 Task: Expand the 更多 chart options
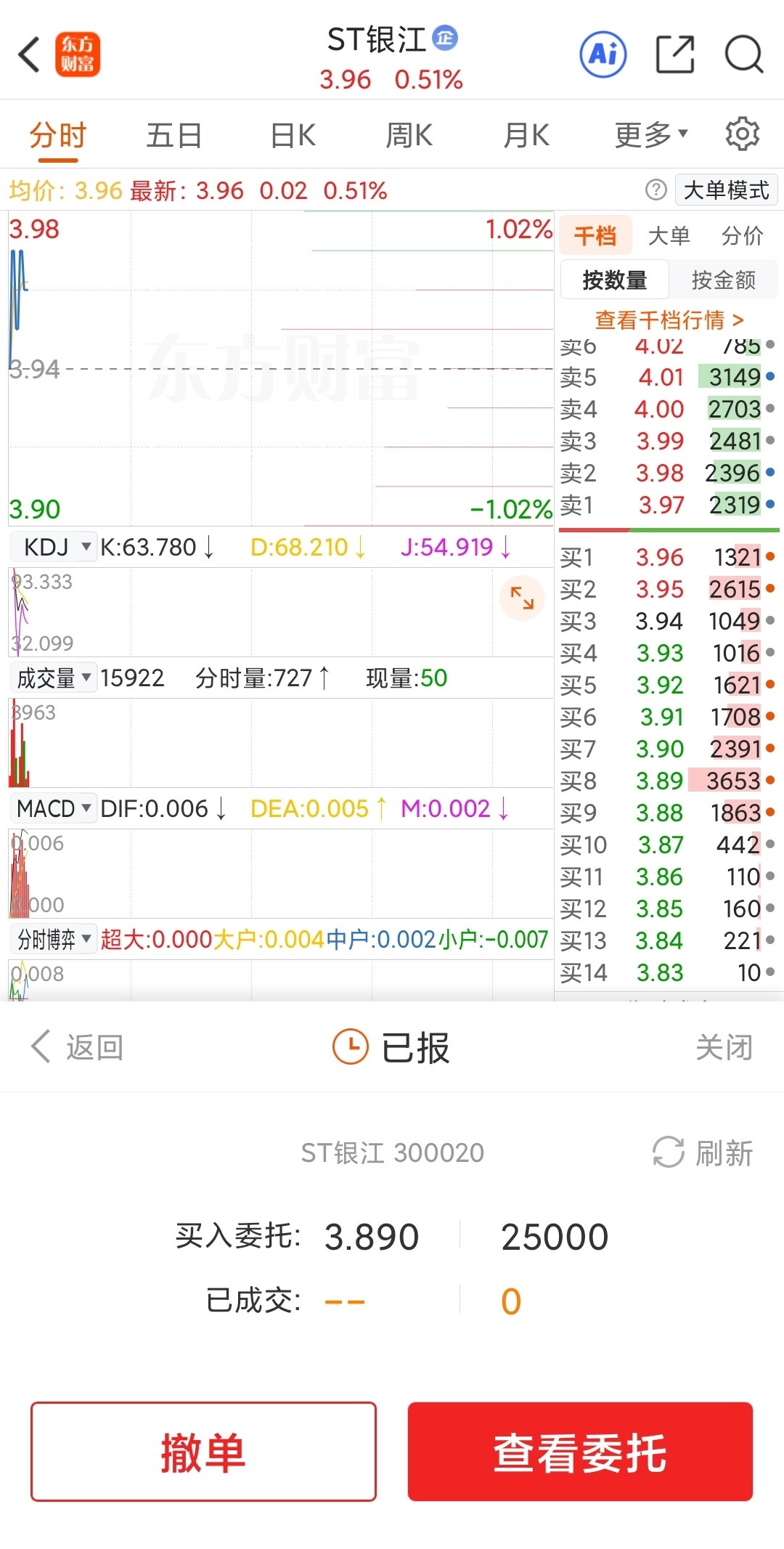click(x=650, y=135)
